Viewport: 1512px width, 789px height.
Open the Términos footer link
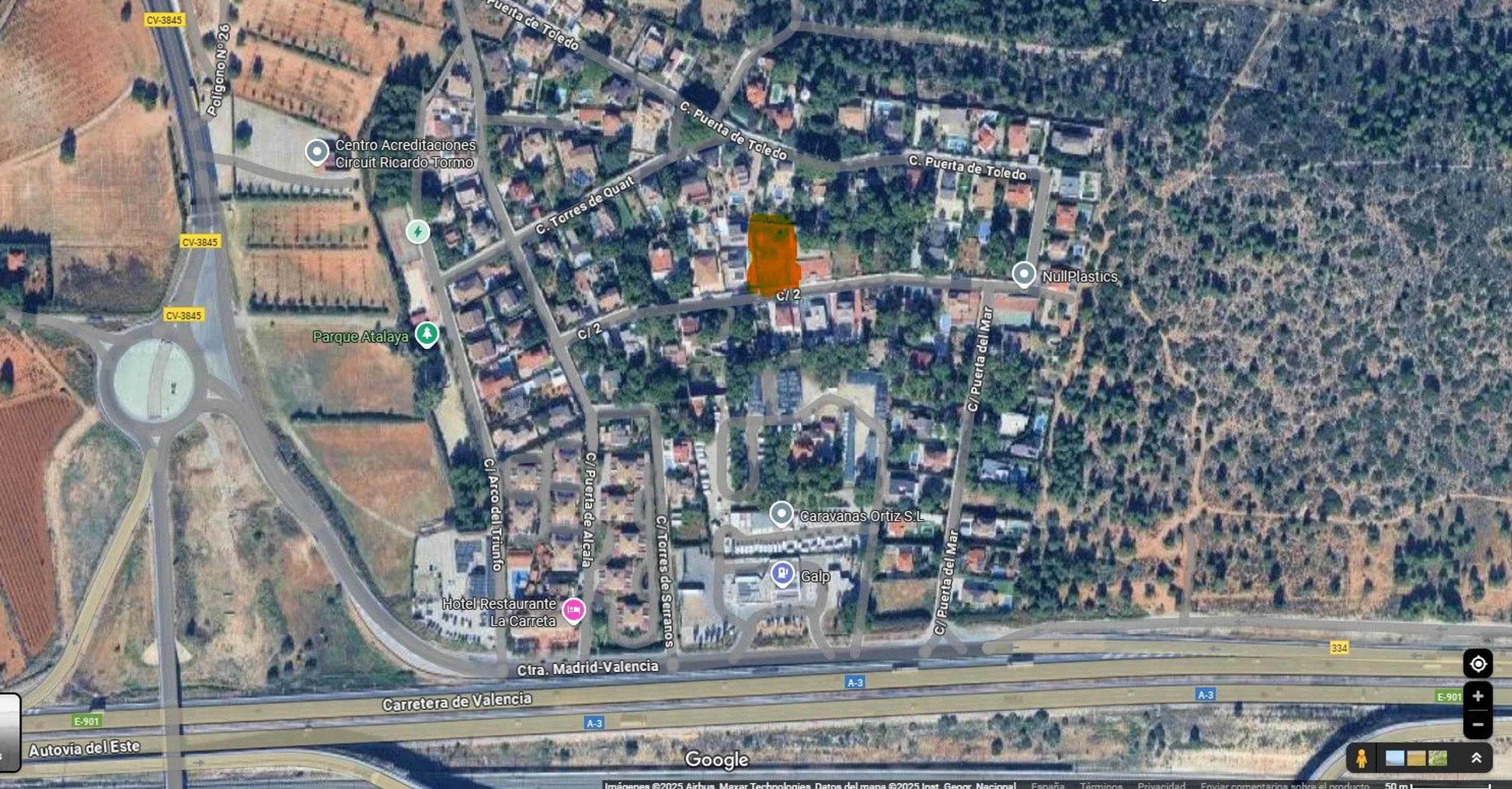(1100, 785)
